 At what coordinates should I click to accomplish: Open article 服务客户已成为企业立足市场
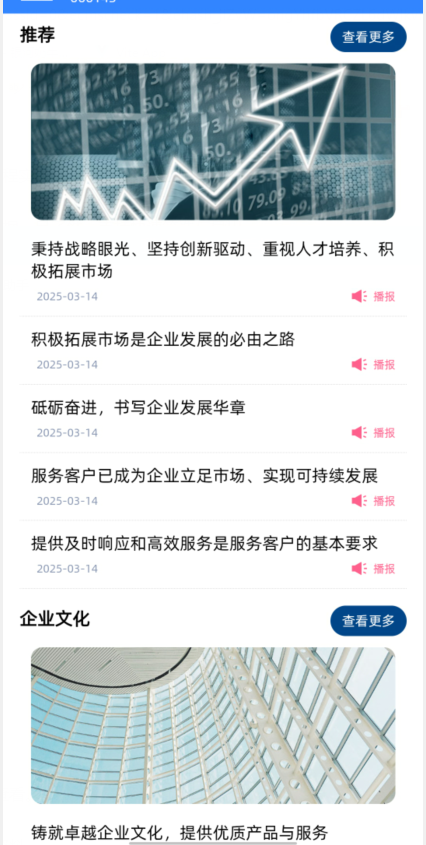point(204,476)
